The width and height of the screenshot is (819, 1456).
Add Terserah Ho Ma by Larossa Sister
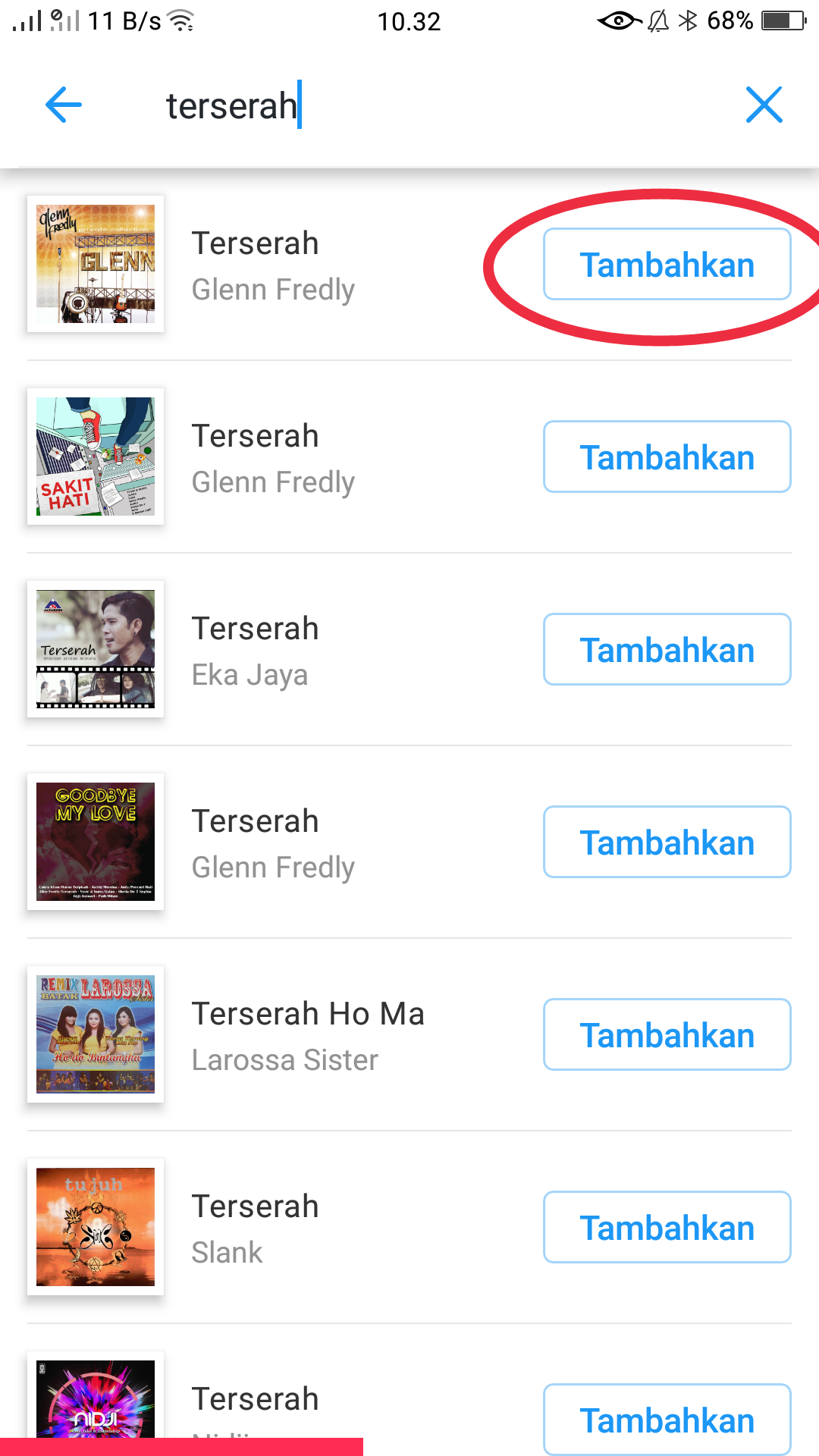point(667,1035)
